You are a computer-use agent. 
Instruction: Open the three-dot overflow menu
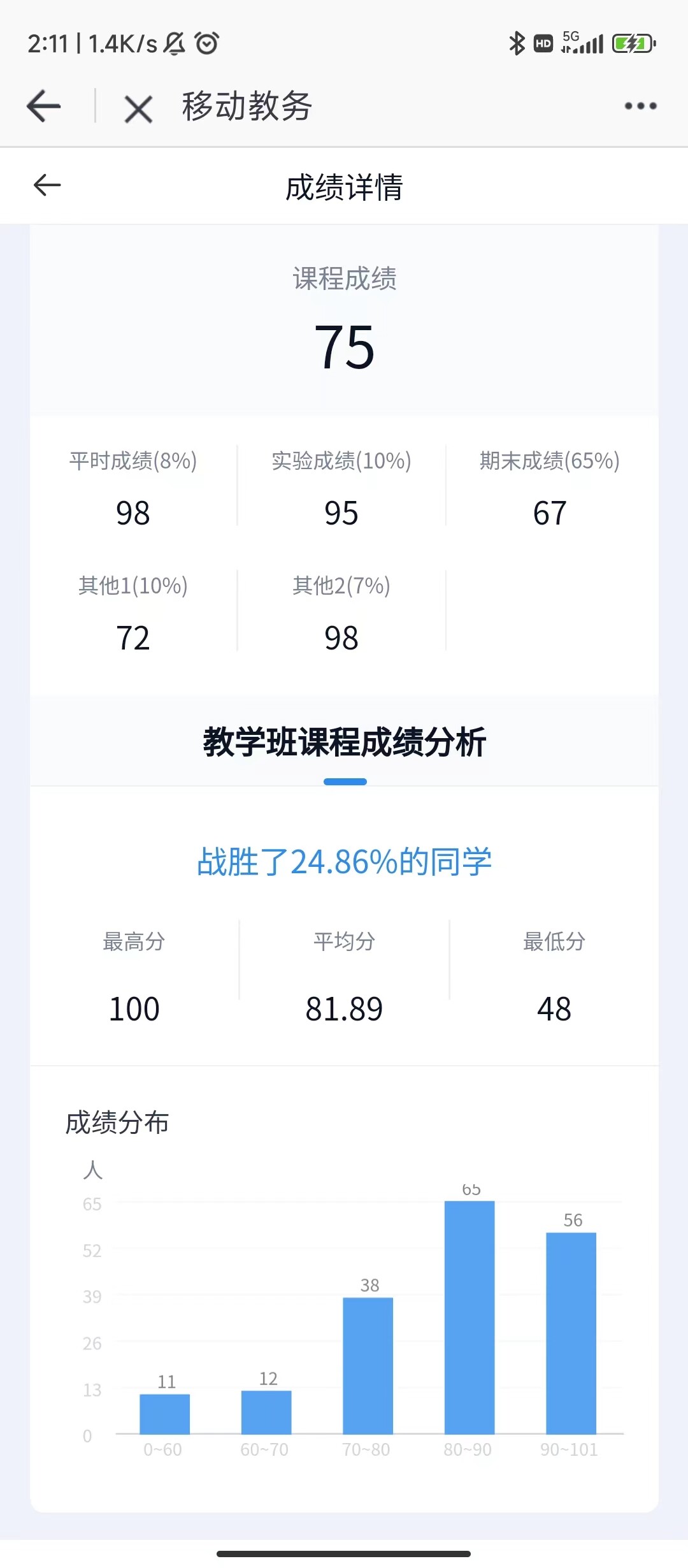coord(640,106)
